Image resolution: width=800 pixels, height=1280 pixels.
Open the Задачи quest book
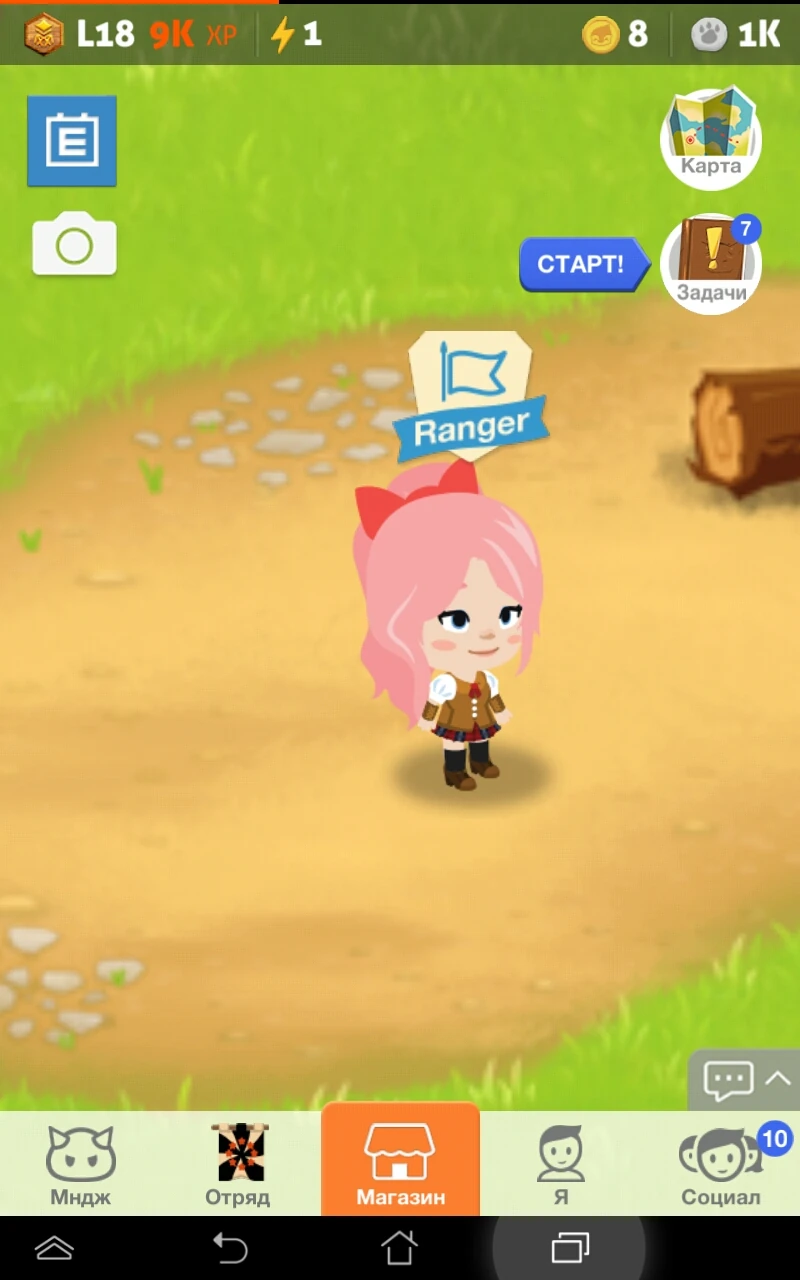coord(711,263)
